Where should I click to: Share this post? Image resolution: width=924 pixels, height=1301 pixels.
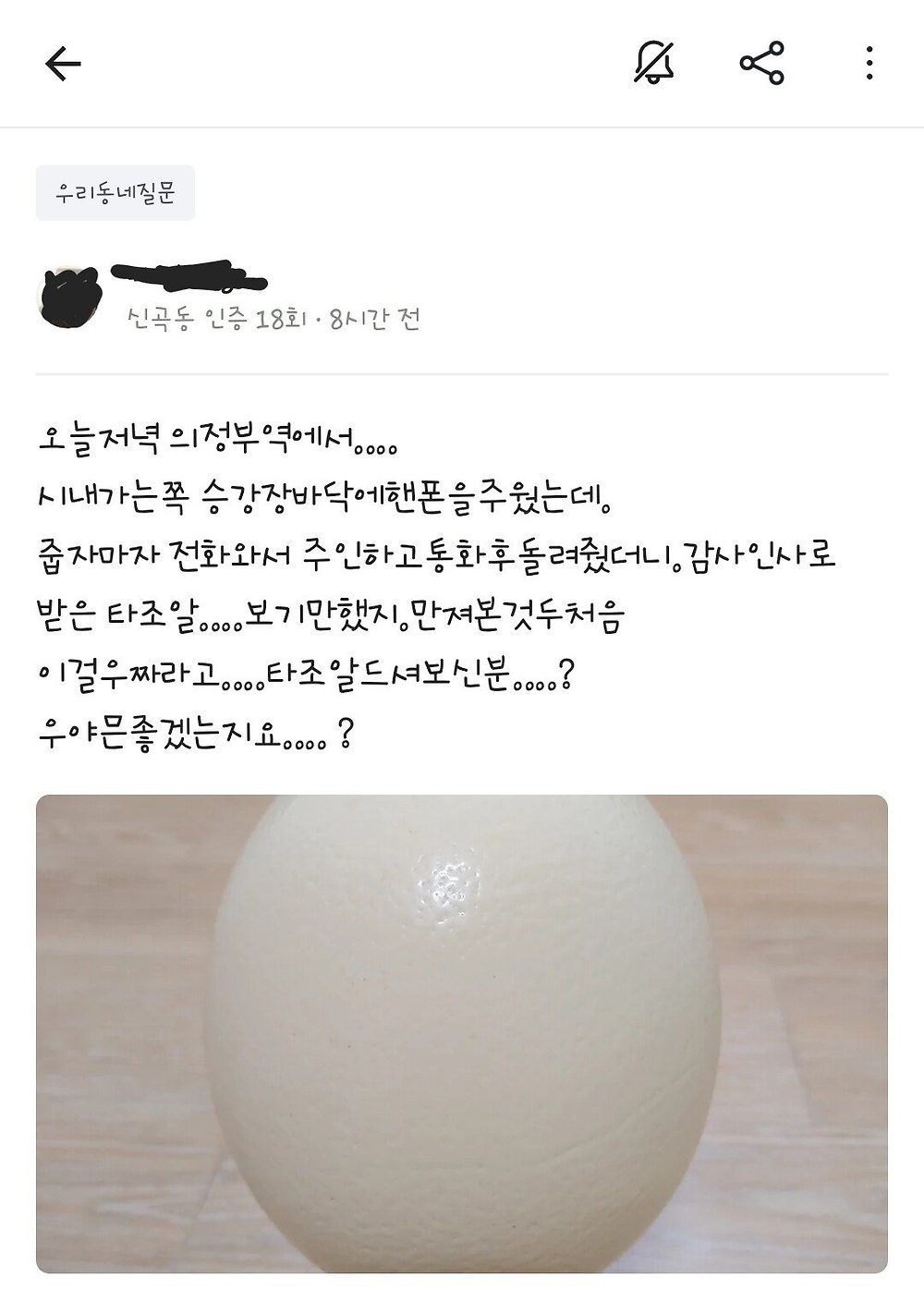tap(762, 63)
